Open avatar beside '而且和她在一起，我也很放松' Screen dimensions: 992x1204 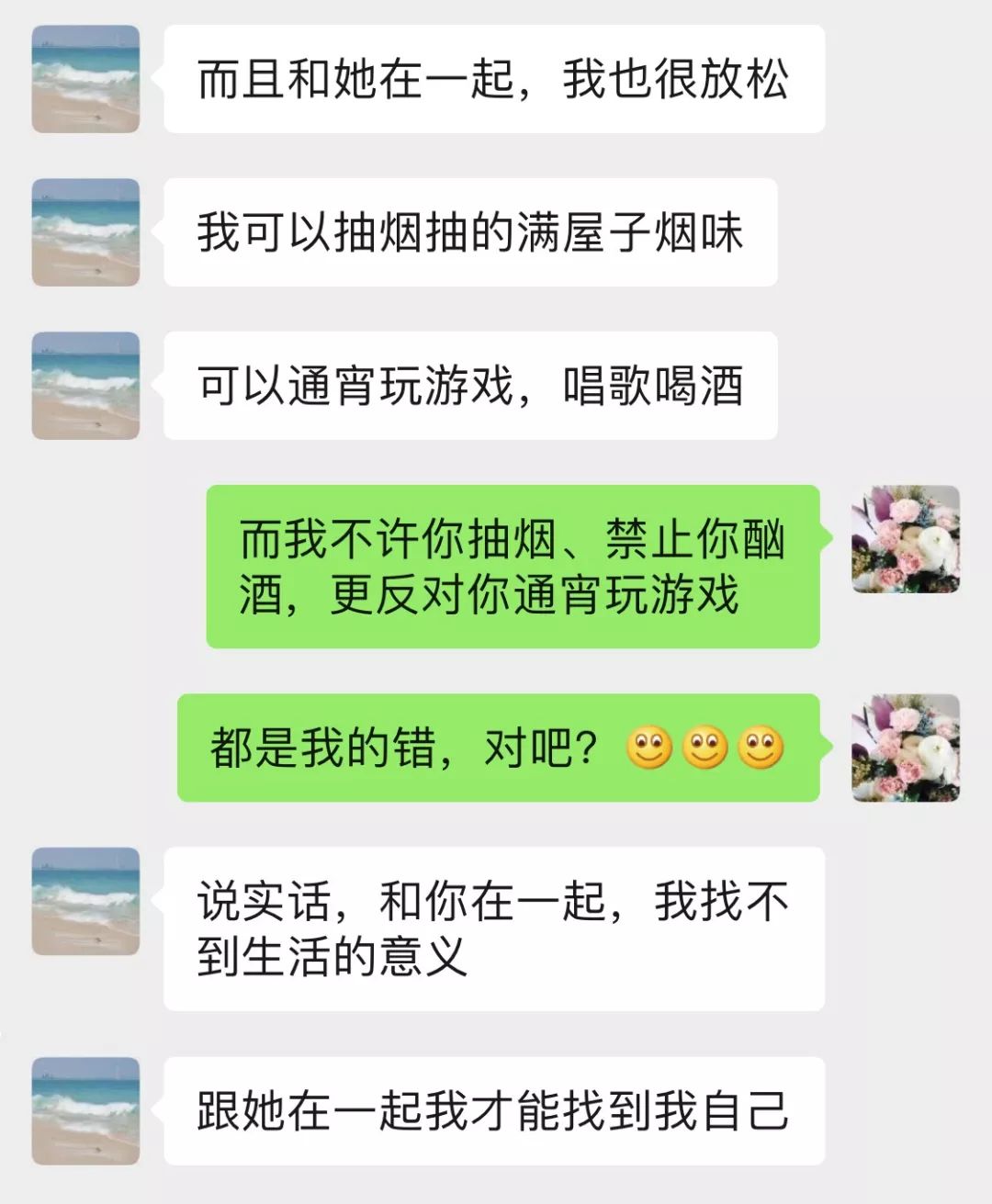pos(85,79)
